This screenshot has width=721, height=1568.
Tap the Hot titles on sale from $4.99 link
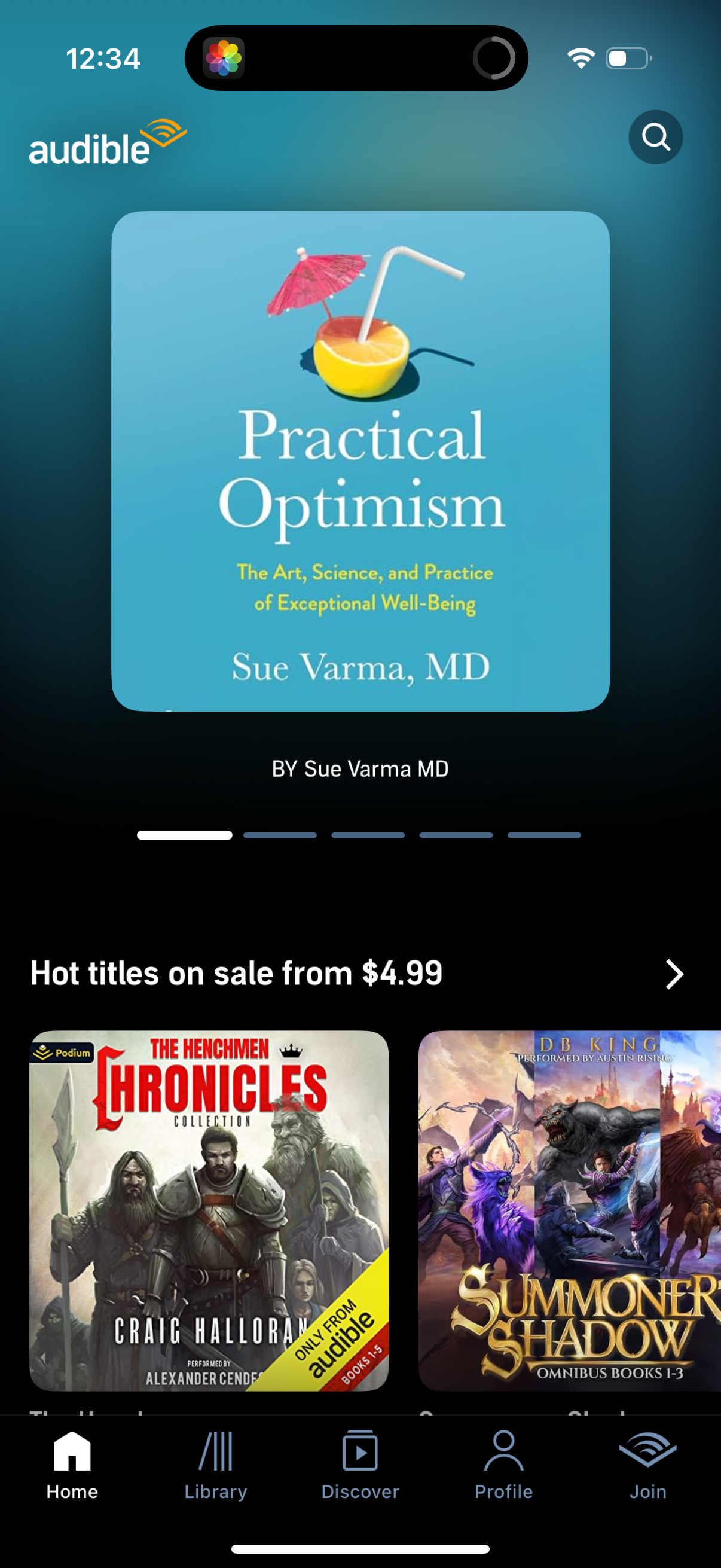coord(236,974)
